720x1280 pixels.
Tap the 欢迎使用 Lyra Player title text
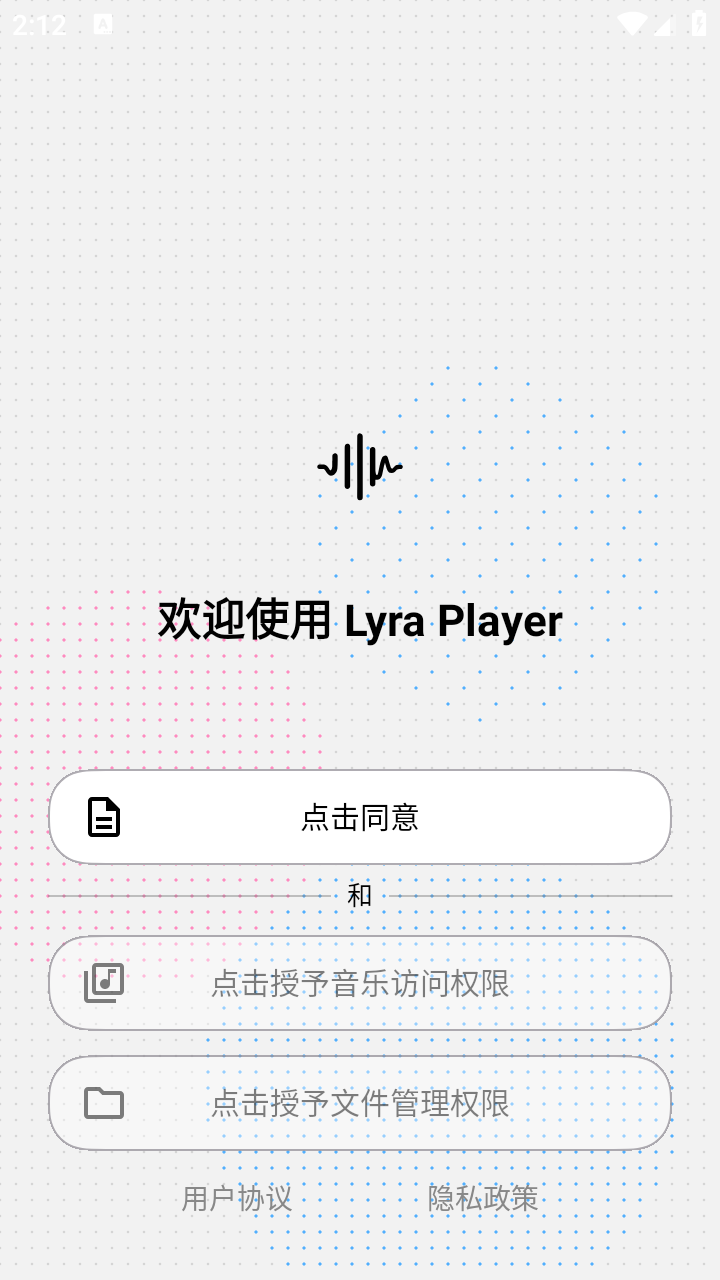(360, 620)
